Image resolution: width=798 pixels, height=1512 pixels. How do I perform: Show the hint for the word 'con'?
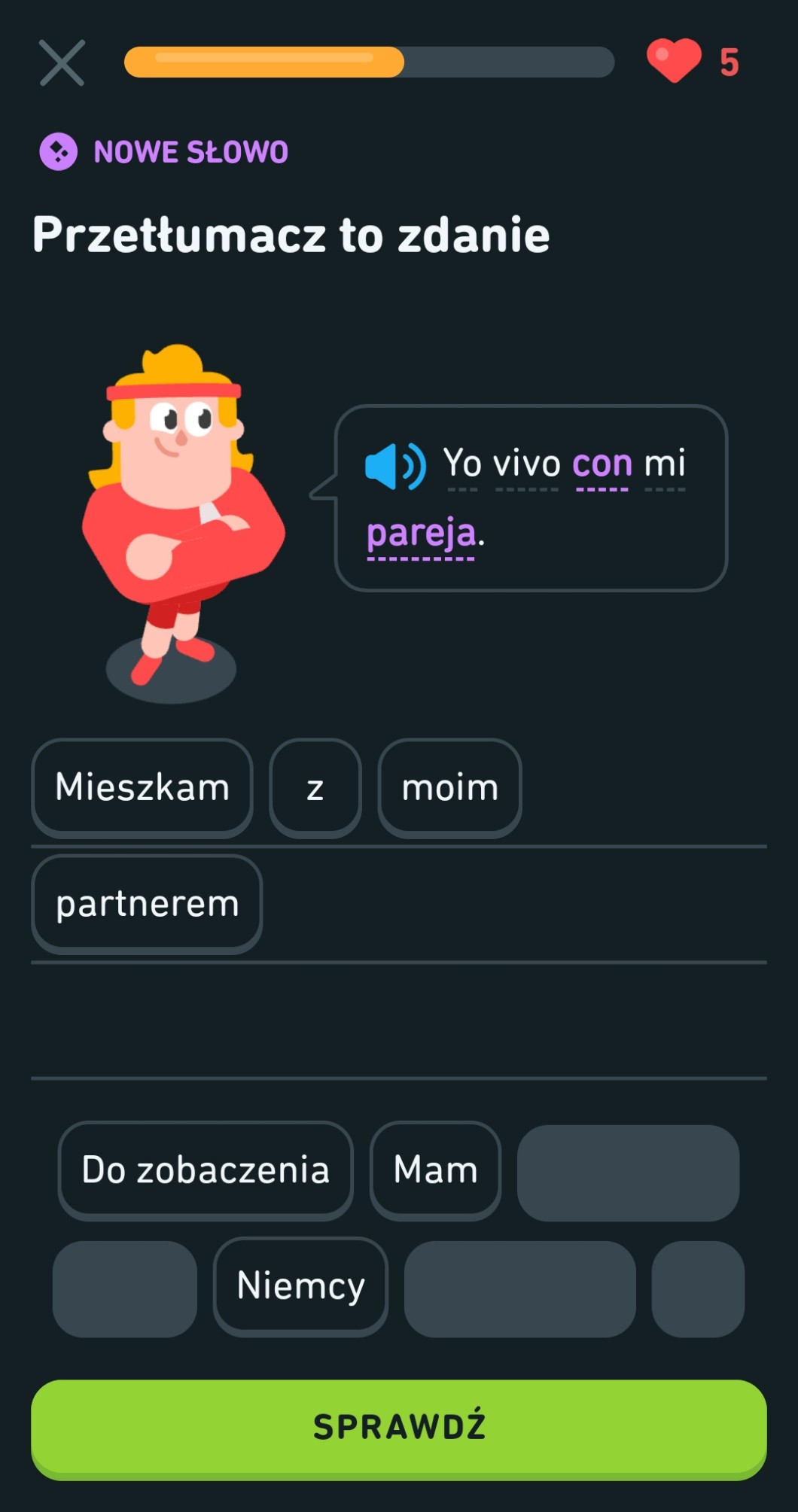(602, 463)
